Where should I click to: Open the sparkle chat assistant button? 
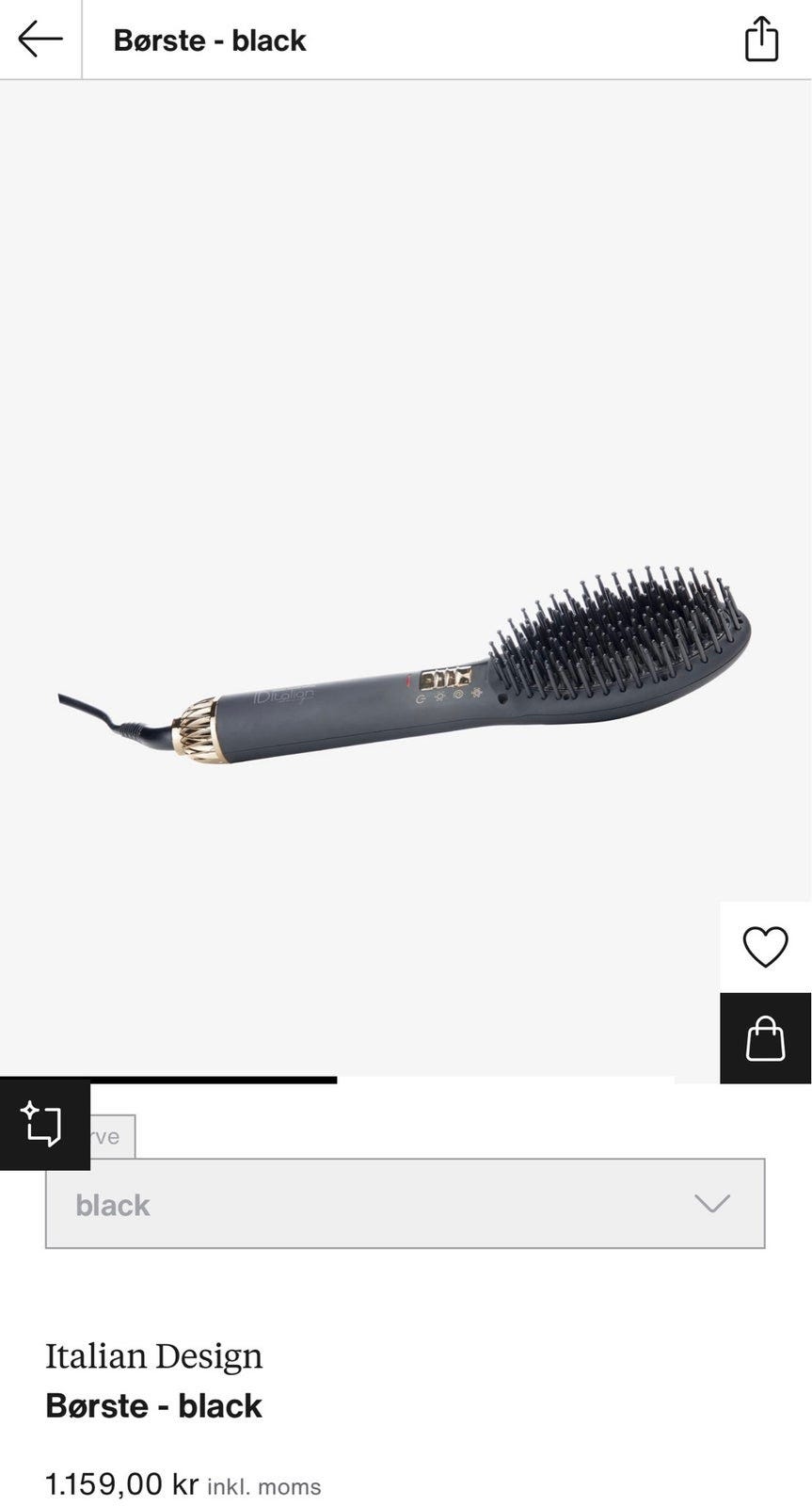coord(43,1125)
